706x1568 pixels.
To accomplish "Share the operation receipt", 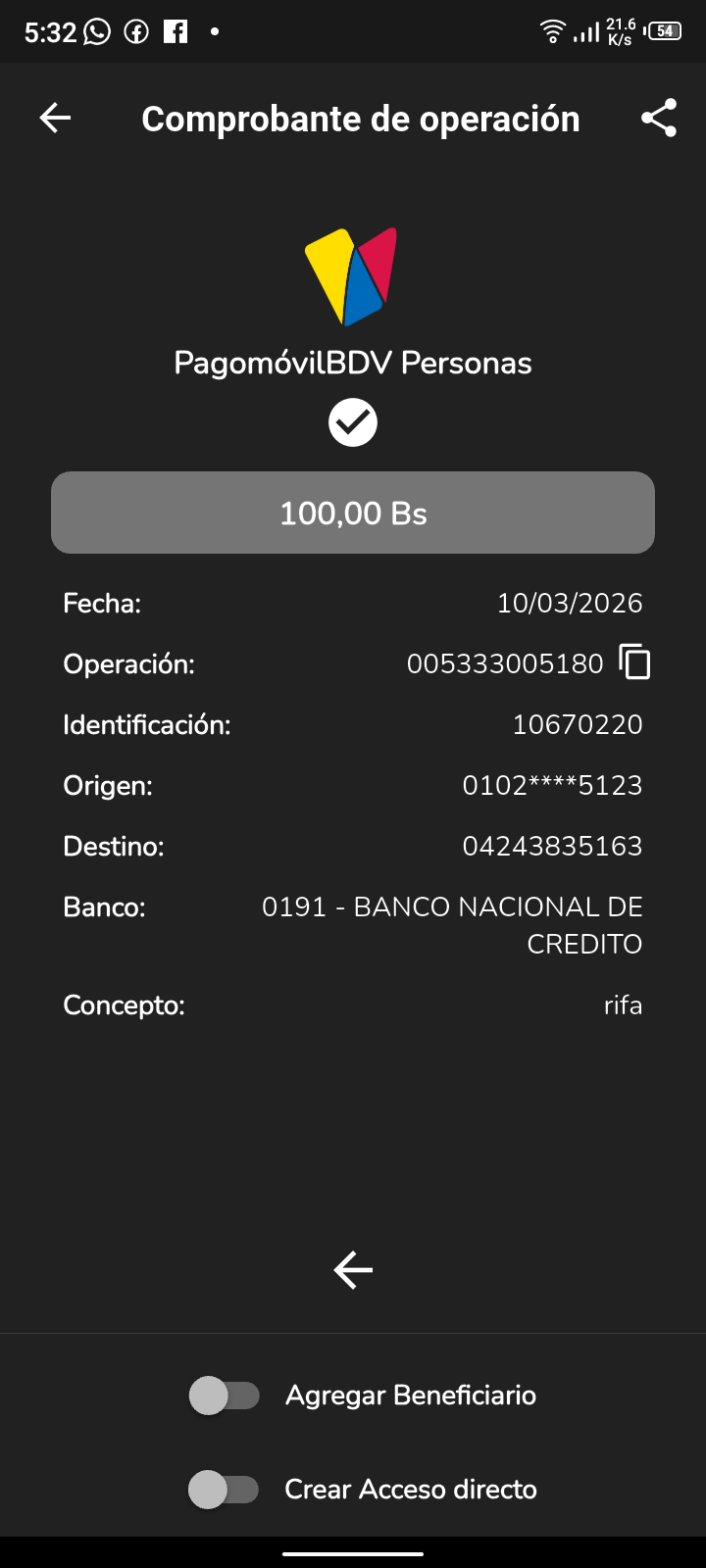I will pos(659,119).
